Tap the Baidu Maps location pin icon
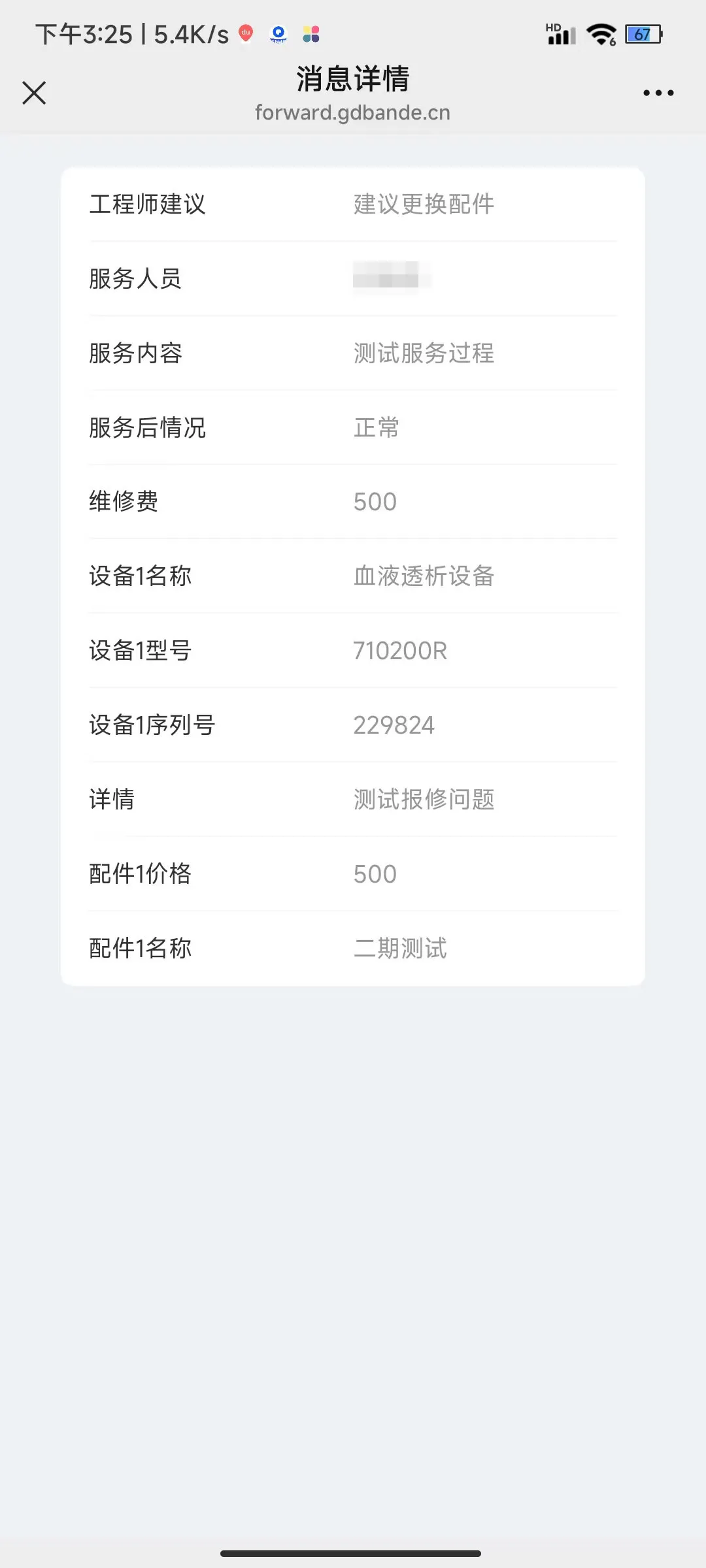This screenshot has width=706, height=1568. click(x=245, y=33)
